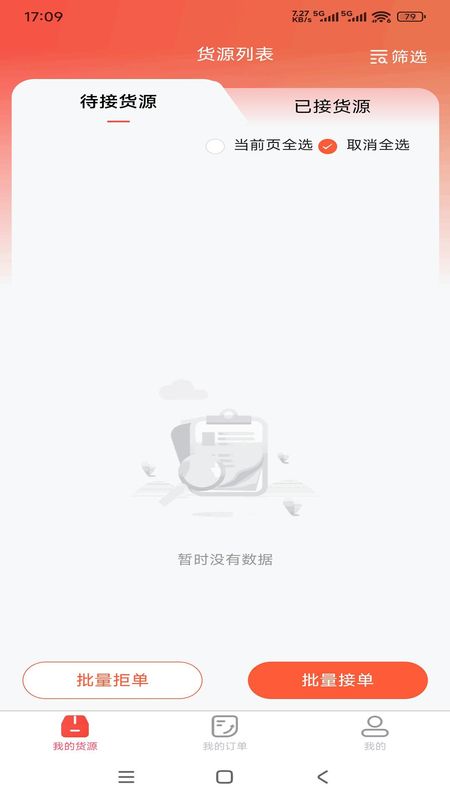Tap the 取消全选 checkbox

[328, 146]
